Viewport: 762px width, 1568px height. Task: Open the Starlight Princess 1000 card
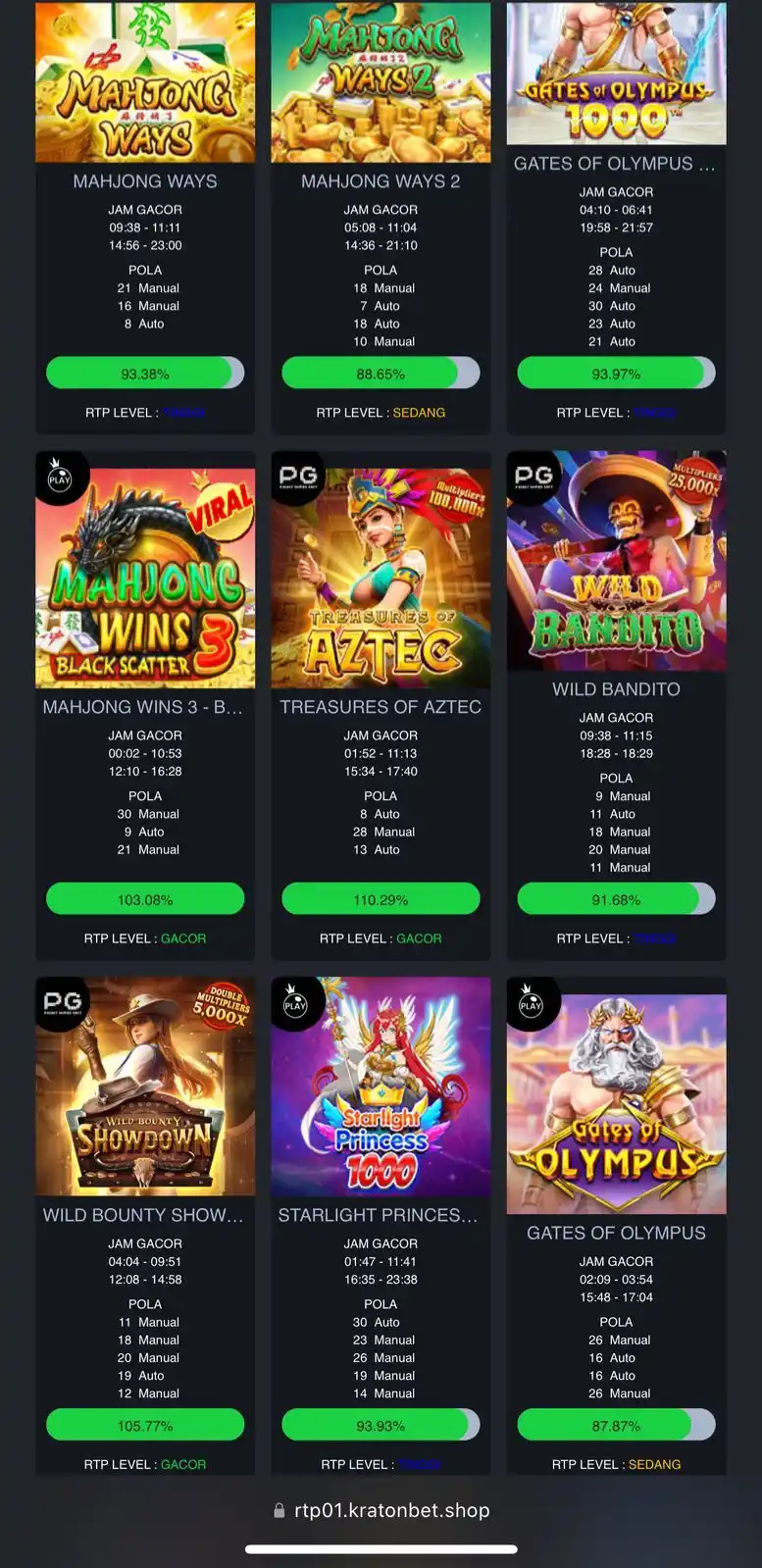click(x=381, y=1088)
